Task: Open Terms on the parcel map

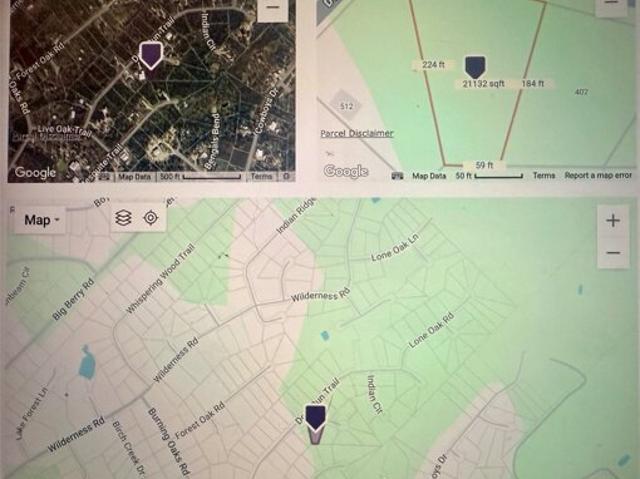Action: tap(543, 175)
